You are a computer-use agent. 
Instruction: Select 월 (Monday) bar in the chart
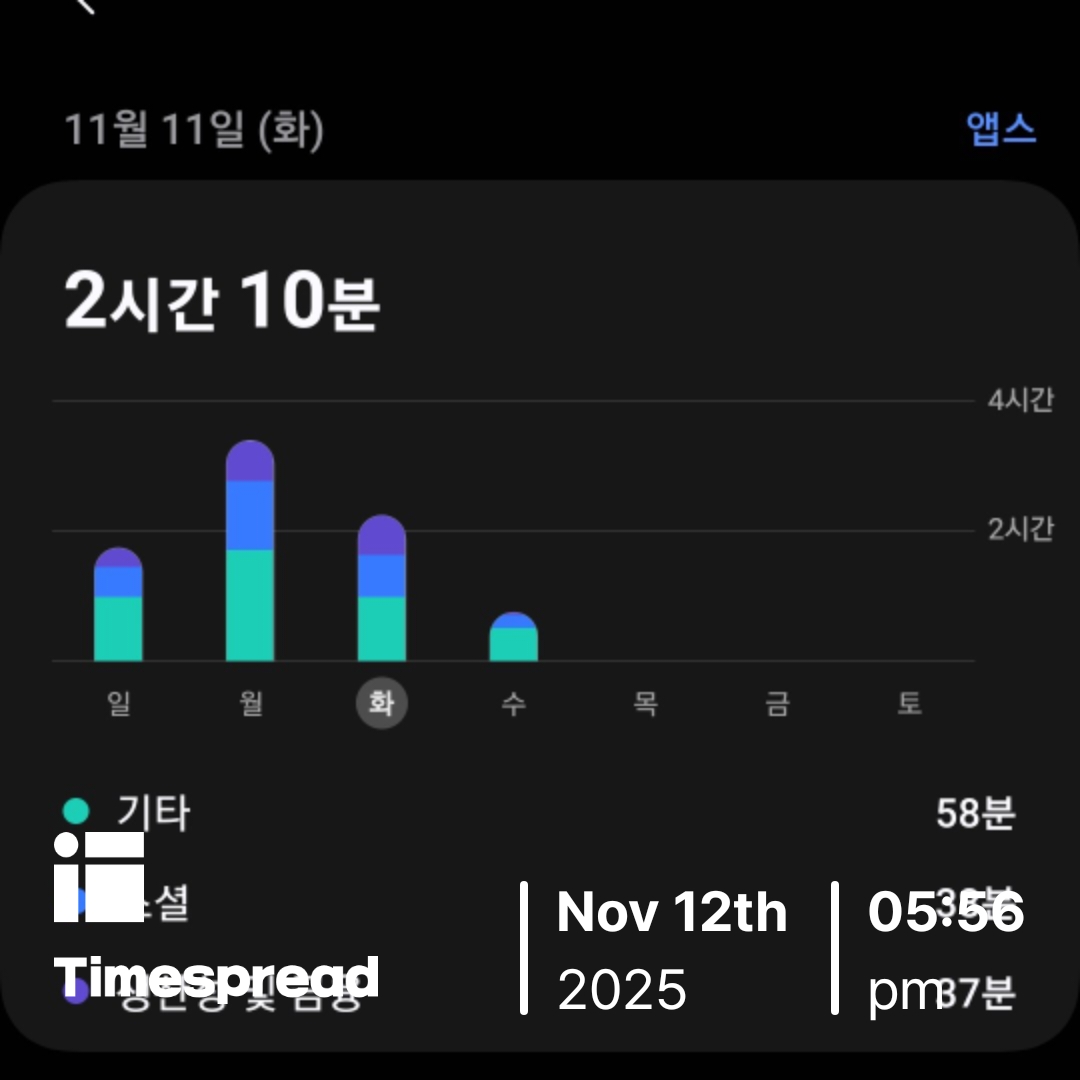[250, 552]
